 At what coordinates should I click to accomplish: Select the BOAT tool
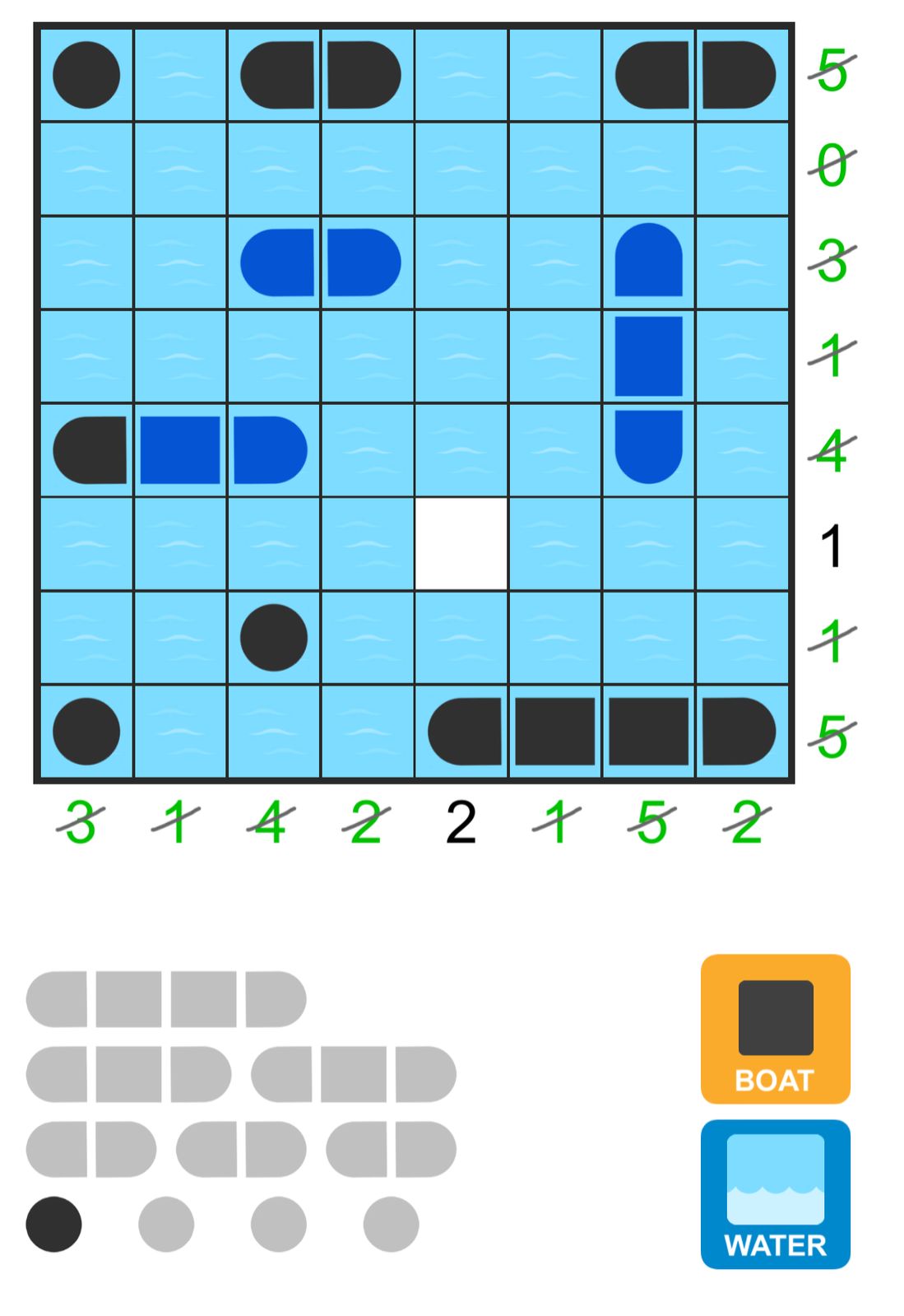tap(775, 1028)
